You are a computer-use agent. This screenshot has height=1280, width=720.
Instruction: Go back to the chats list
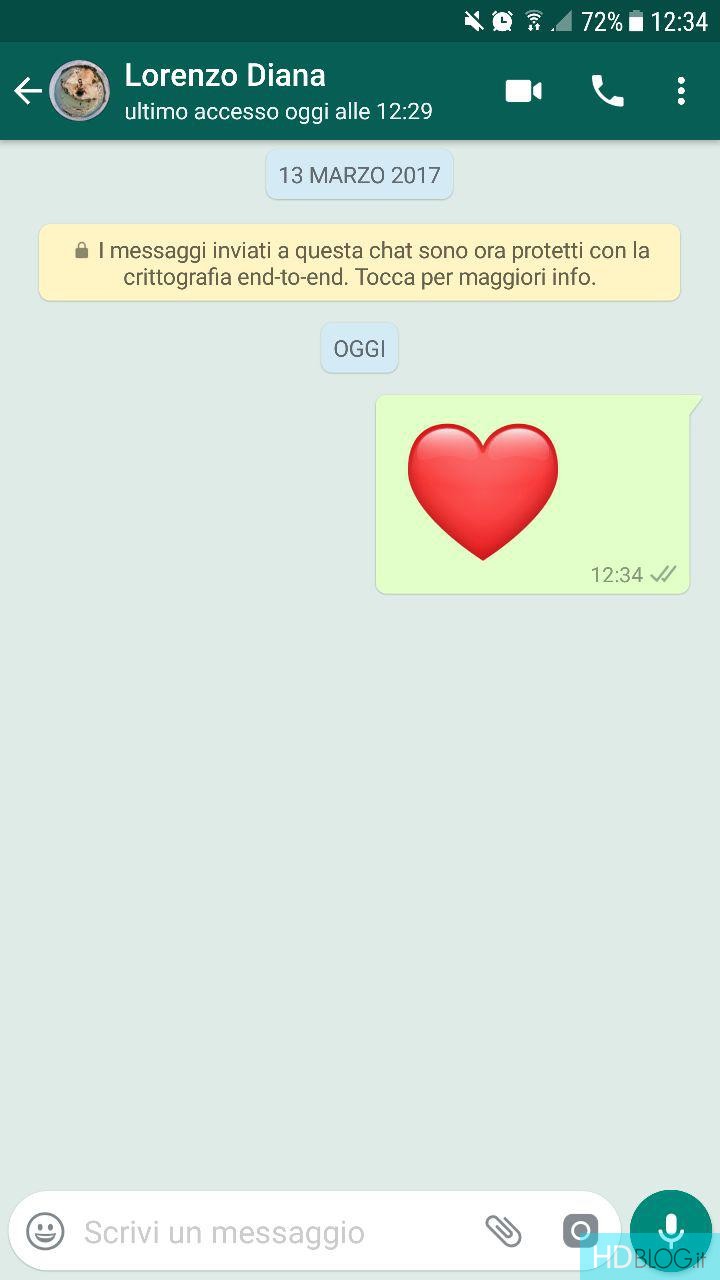[x=28, y=92]
